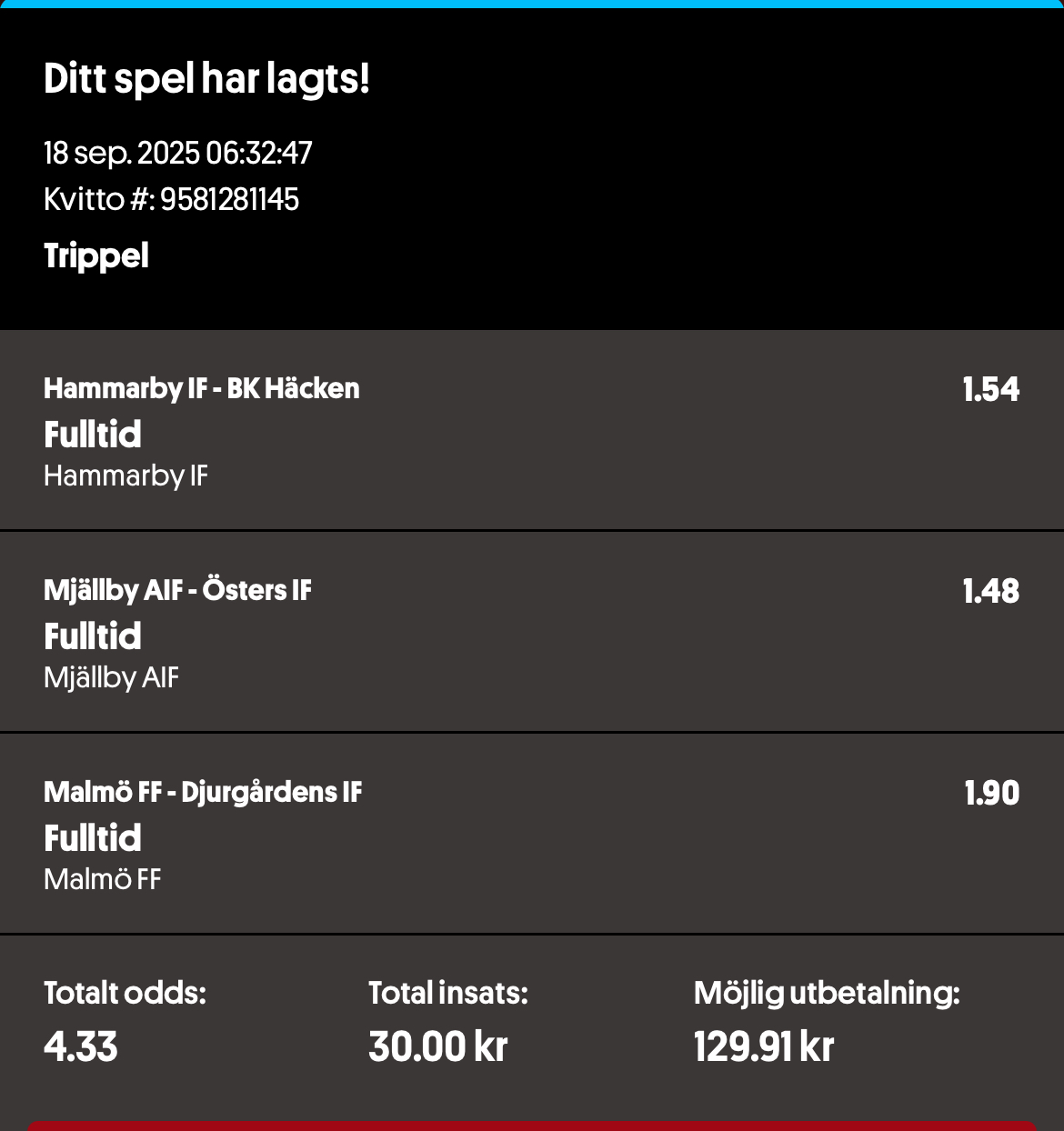The height and width of the screenshot is (1131, 1064).
Task: Tap the red button below the payout summary
Action: 532,1126
